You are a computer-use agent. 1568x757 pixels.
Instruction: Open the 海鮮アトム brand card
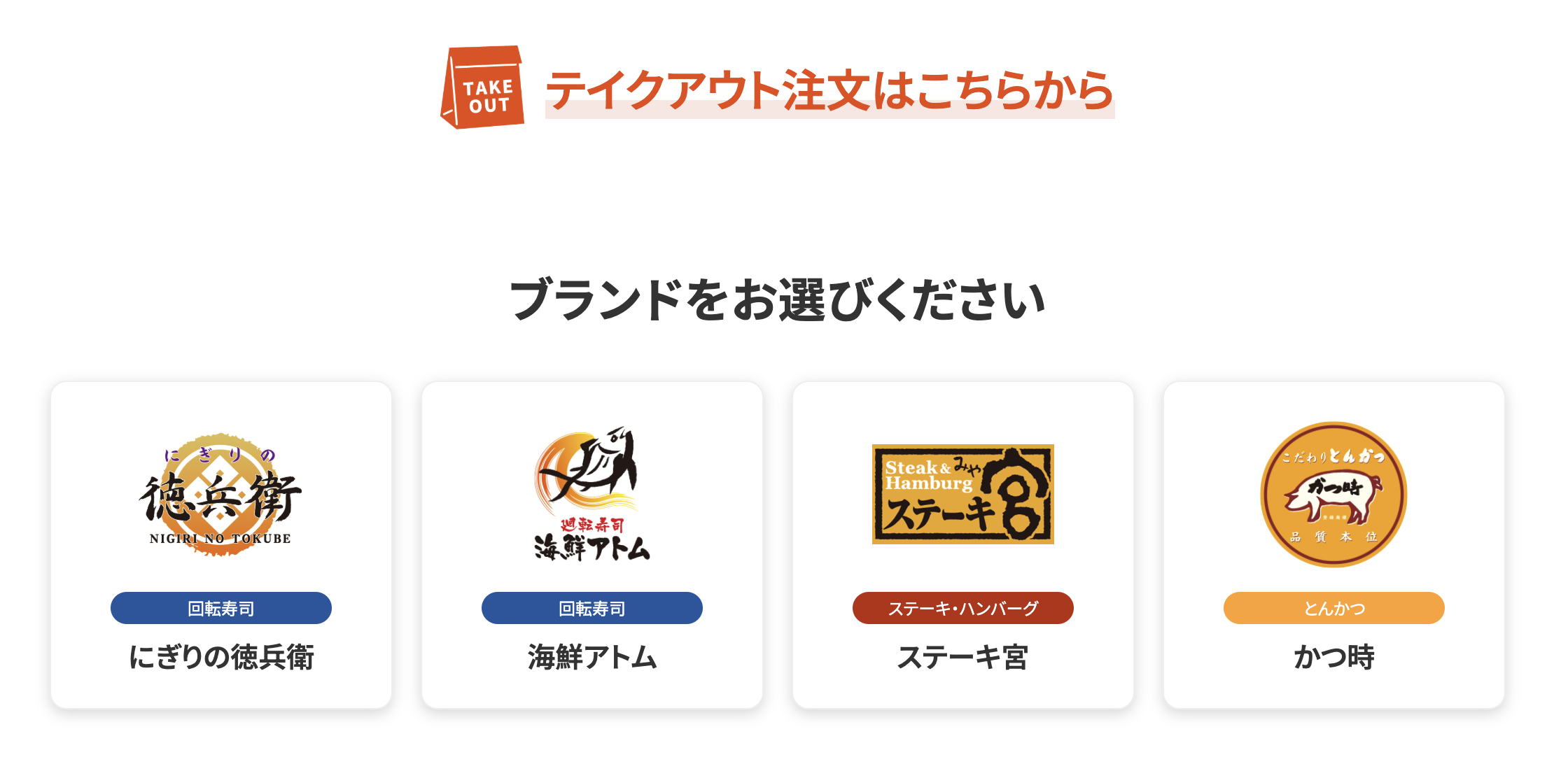click(592, 545)
